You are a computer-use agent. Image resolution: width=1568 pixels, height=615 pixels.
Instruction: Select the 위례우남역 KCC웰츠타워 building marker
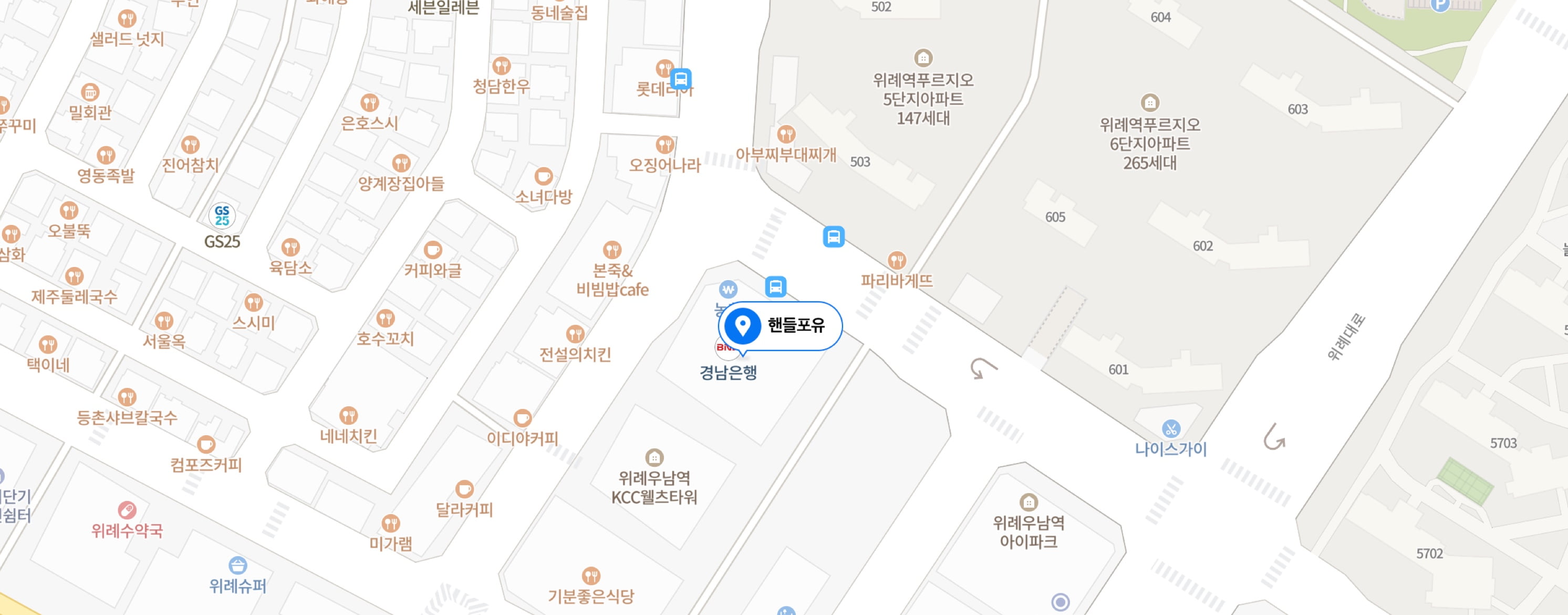point(655,457)
